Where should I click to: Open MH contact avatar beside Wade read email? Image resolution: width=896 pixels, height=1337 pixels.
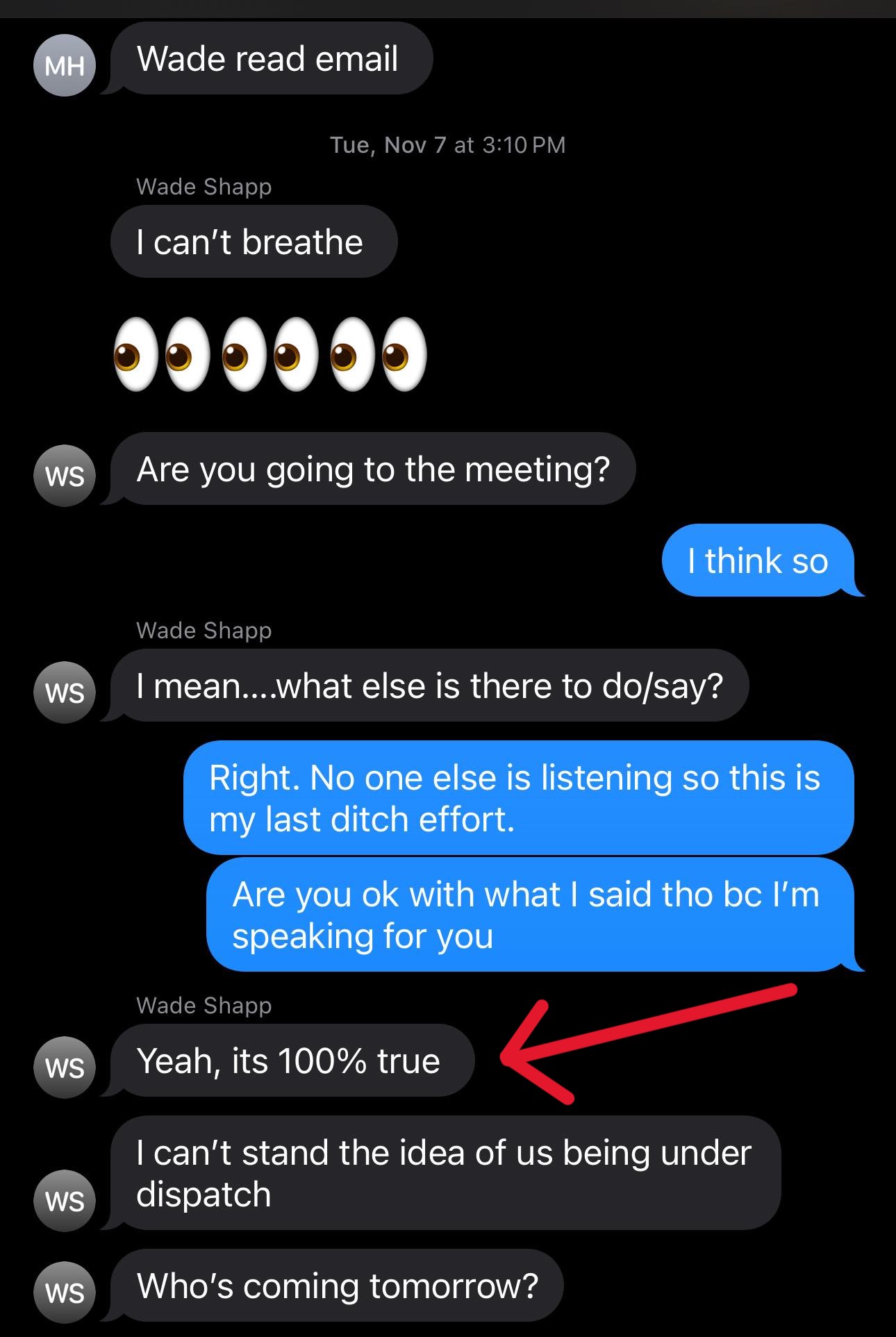coord(65,65)
